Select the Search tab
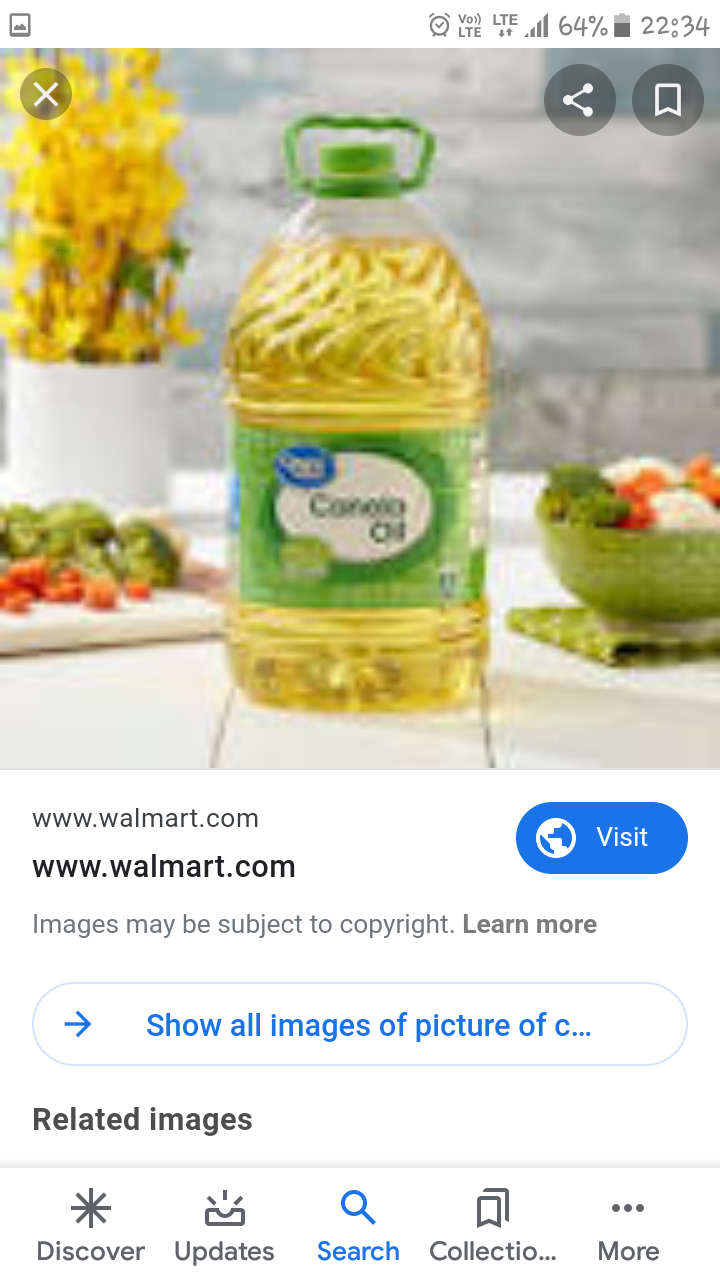Image resolution: width=720 pixels, height=1280 pixels. tap(358, 1226)
